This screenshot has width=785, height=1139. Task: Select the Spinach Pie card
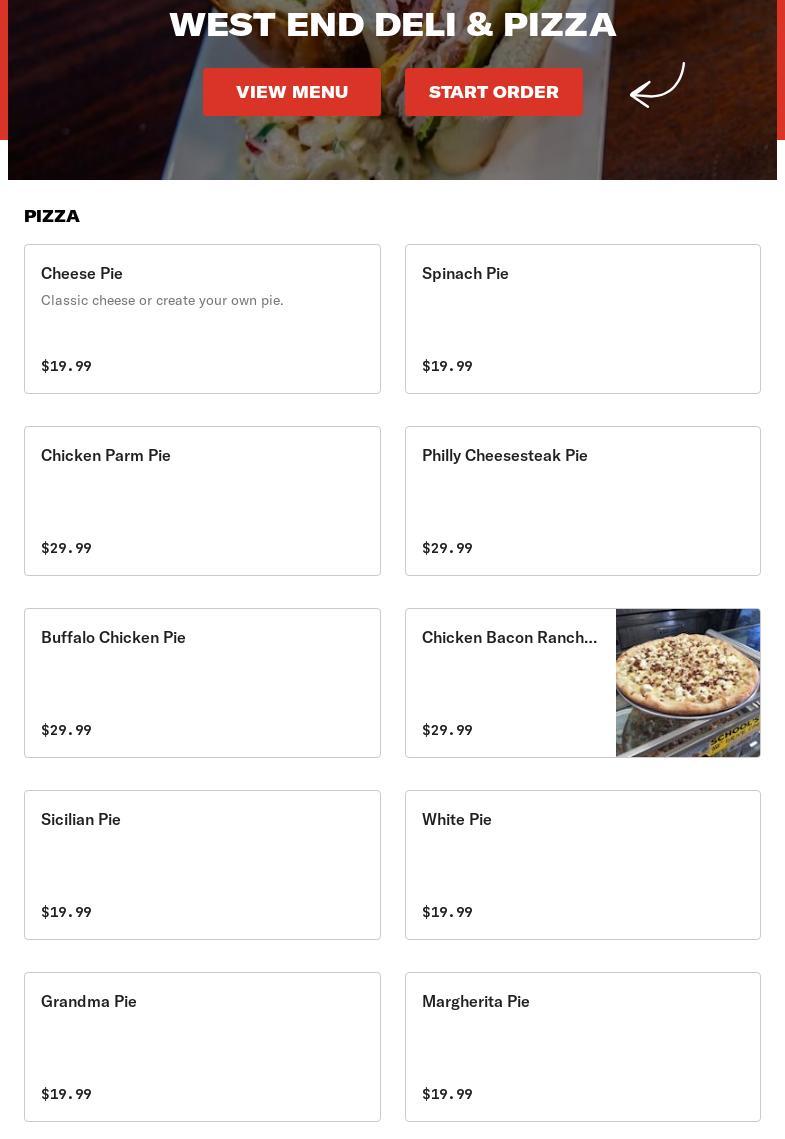click(x=582, y=319)
